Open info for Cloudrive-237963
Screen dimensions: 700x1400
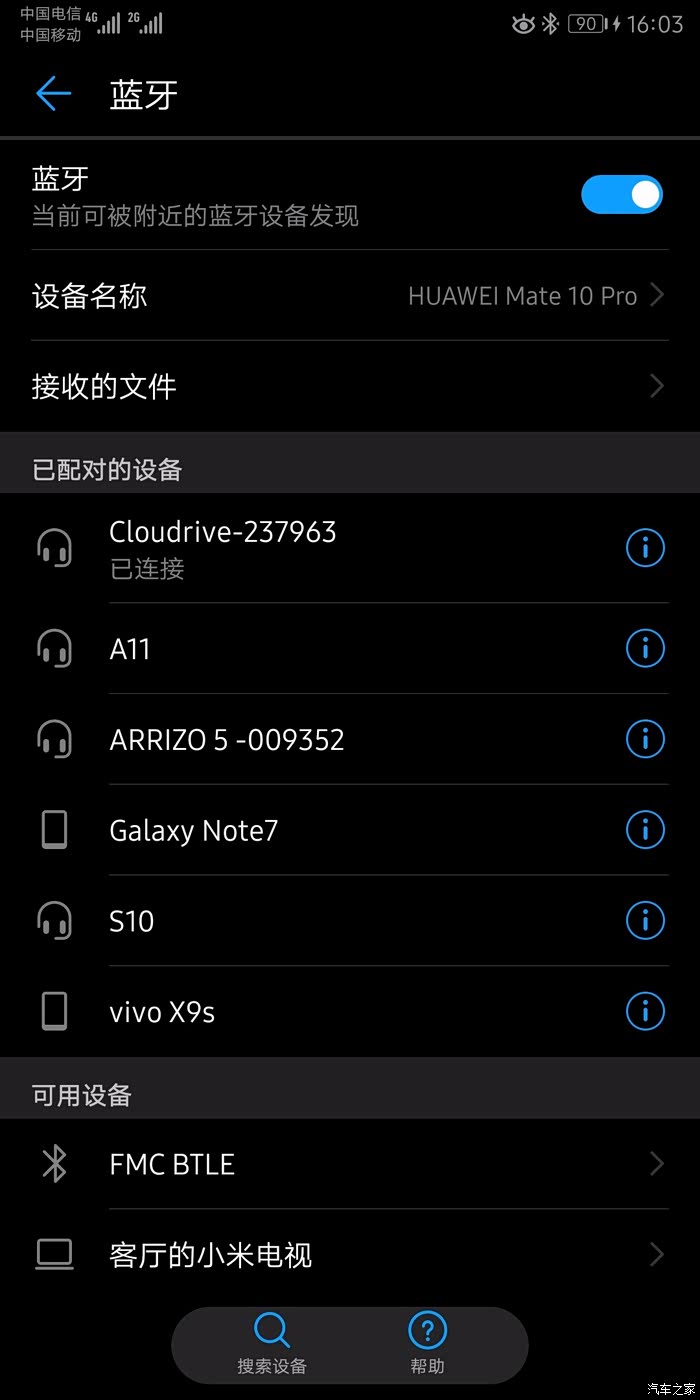click(x=645, y=548)
